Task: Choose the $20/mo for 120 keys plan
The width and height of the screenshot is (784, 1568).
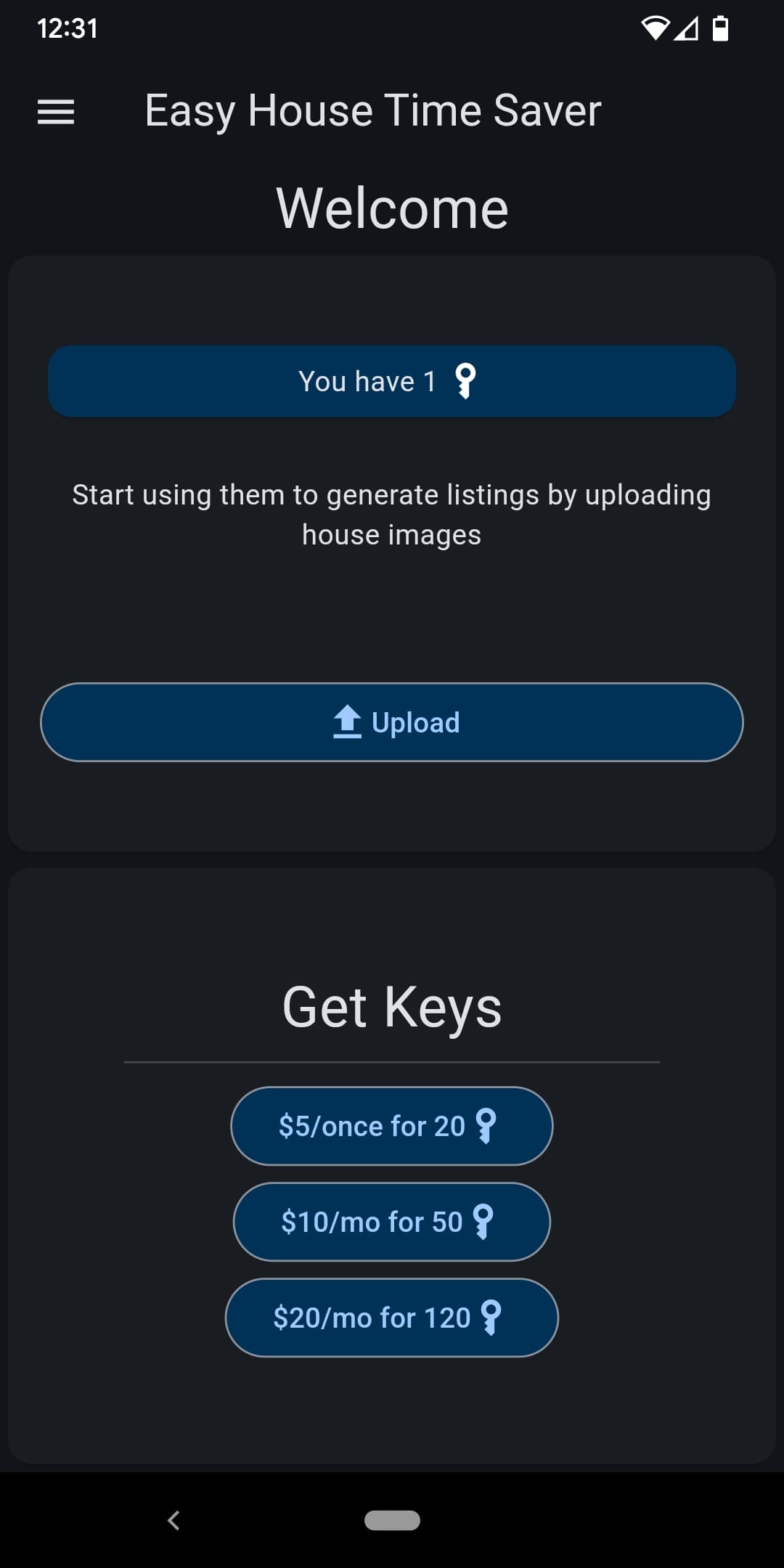Action: click(x=392, y=1318)
